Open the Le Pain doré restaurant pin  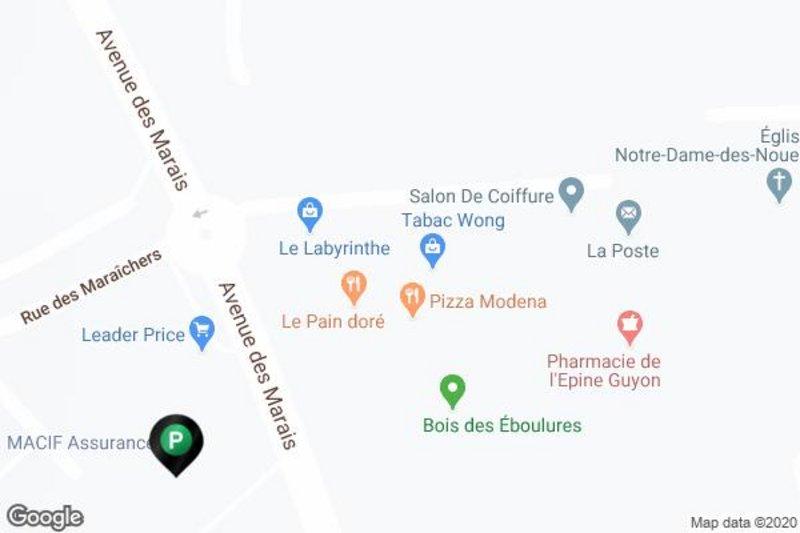[x=353, y=287]
